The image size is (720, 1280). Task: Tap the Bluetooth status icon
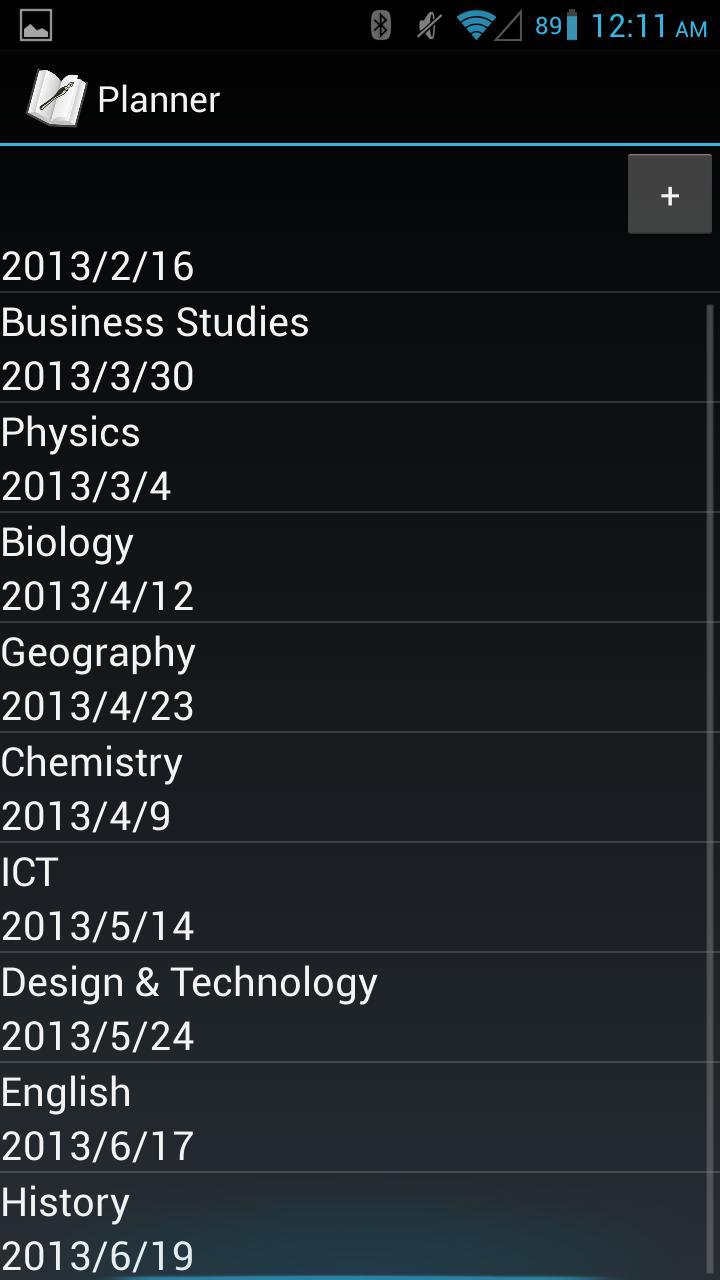point(383,27)
